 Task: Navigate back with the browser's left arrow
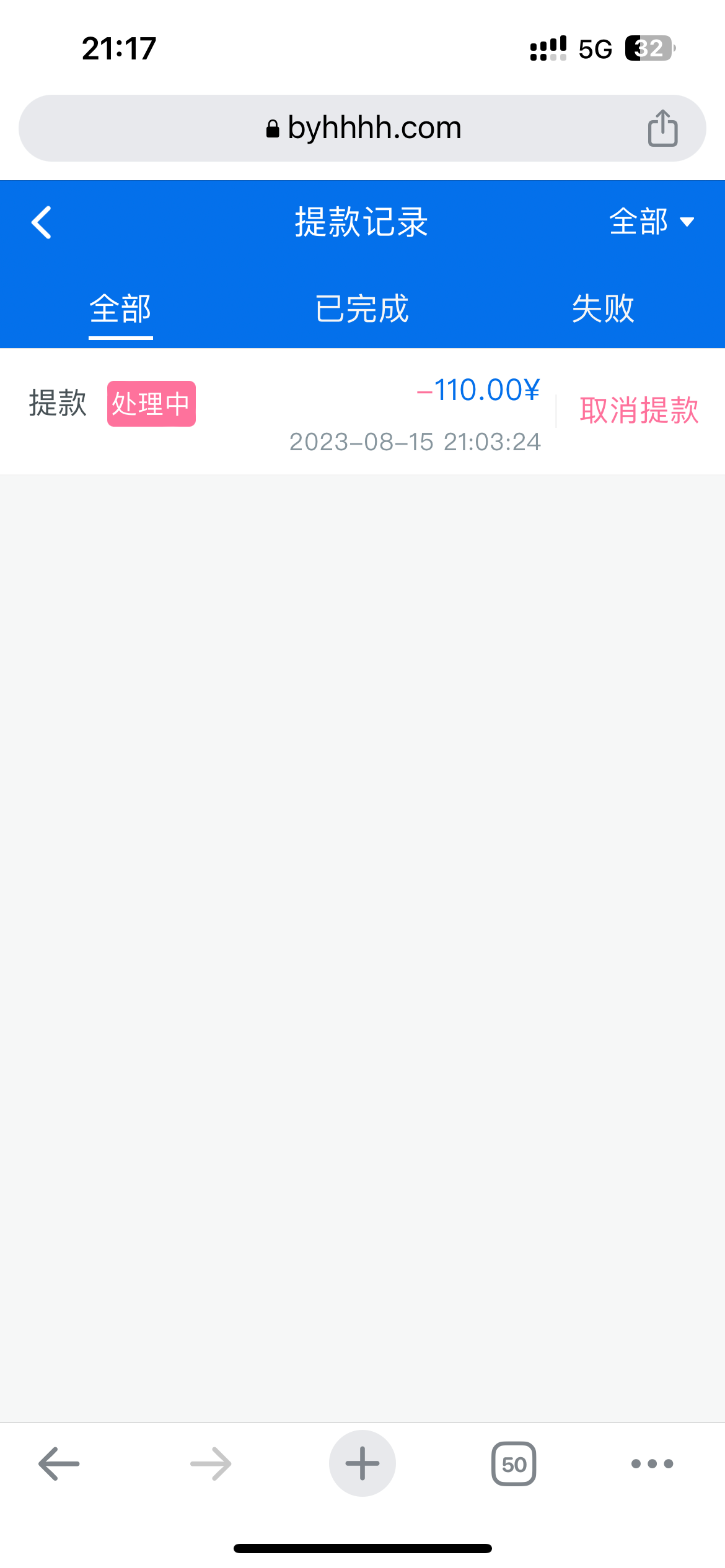click(59, 1463)
